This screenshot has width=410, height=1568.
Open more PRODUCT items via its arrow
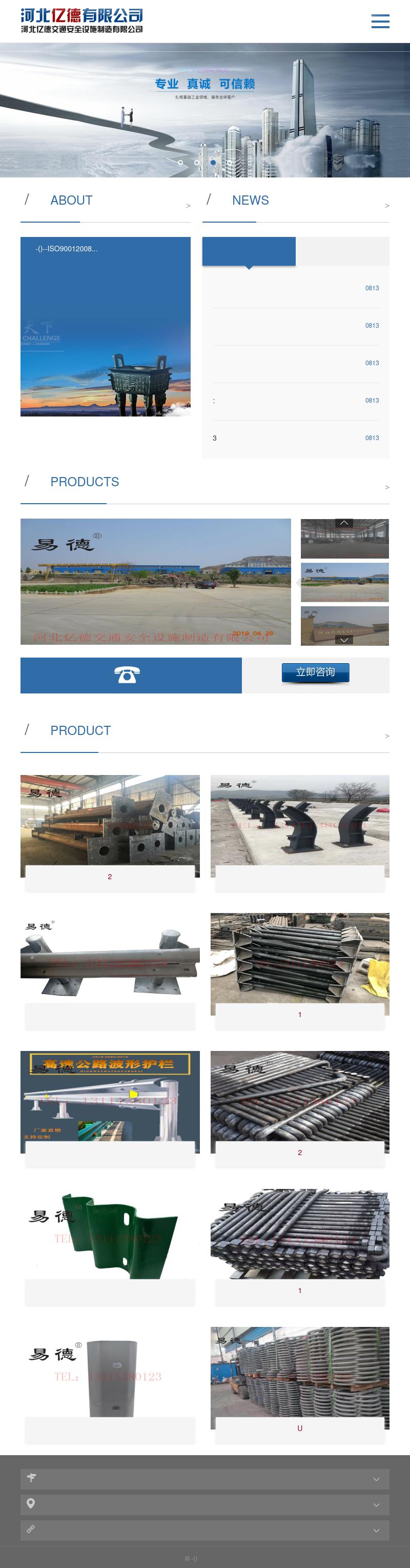coord(387,737)
